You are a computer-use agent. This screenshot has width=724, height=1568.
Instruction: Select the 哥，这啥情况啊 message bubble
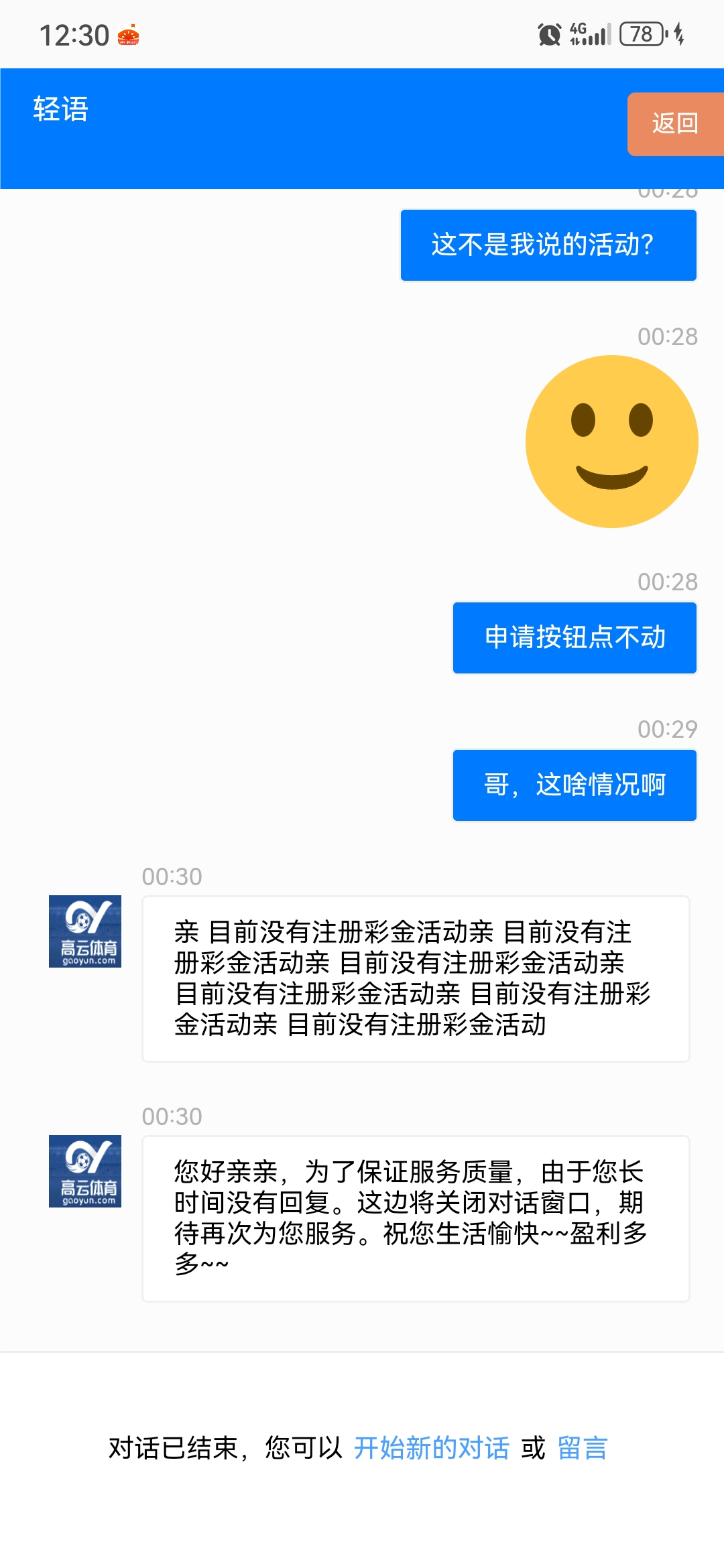(x=575, y=785)
